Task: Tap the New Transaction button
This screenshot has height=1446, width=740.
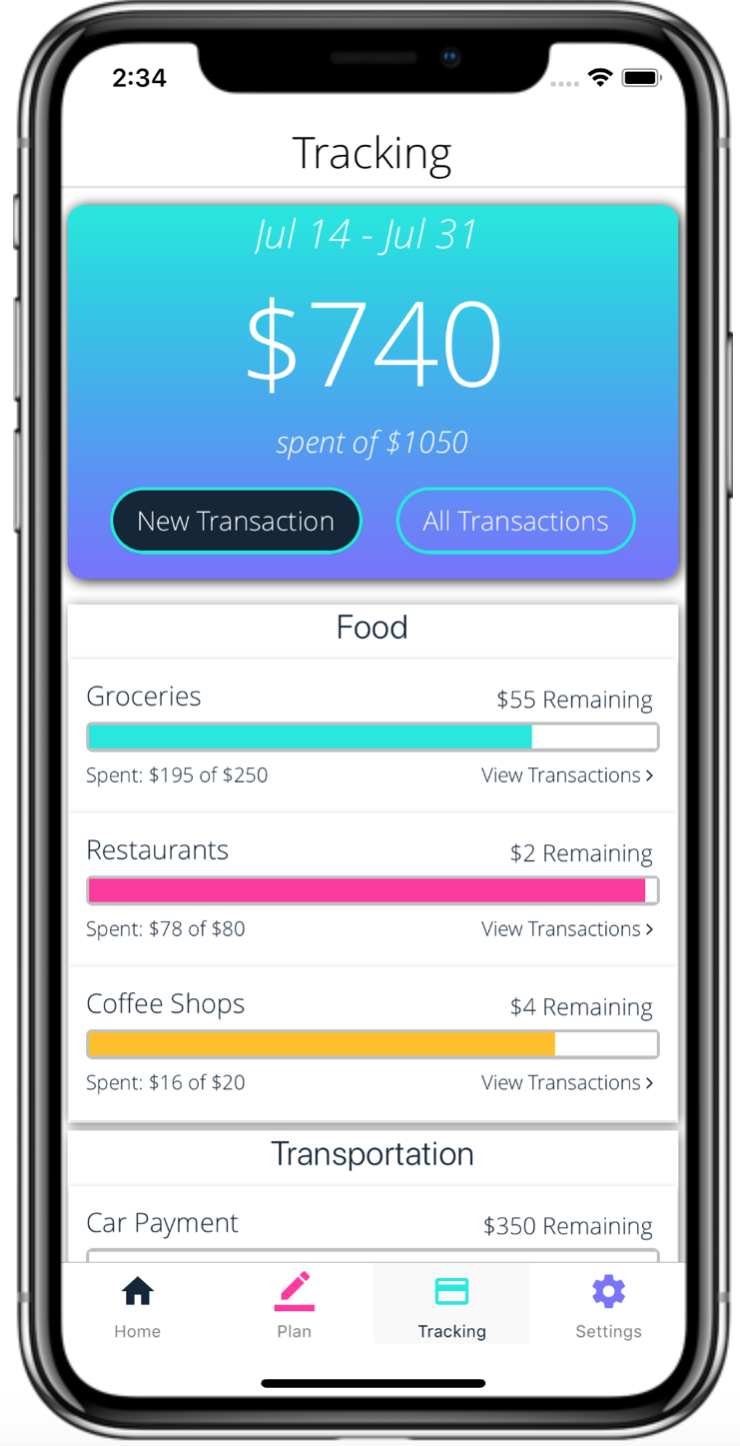Action: pos(236,521)
